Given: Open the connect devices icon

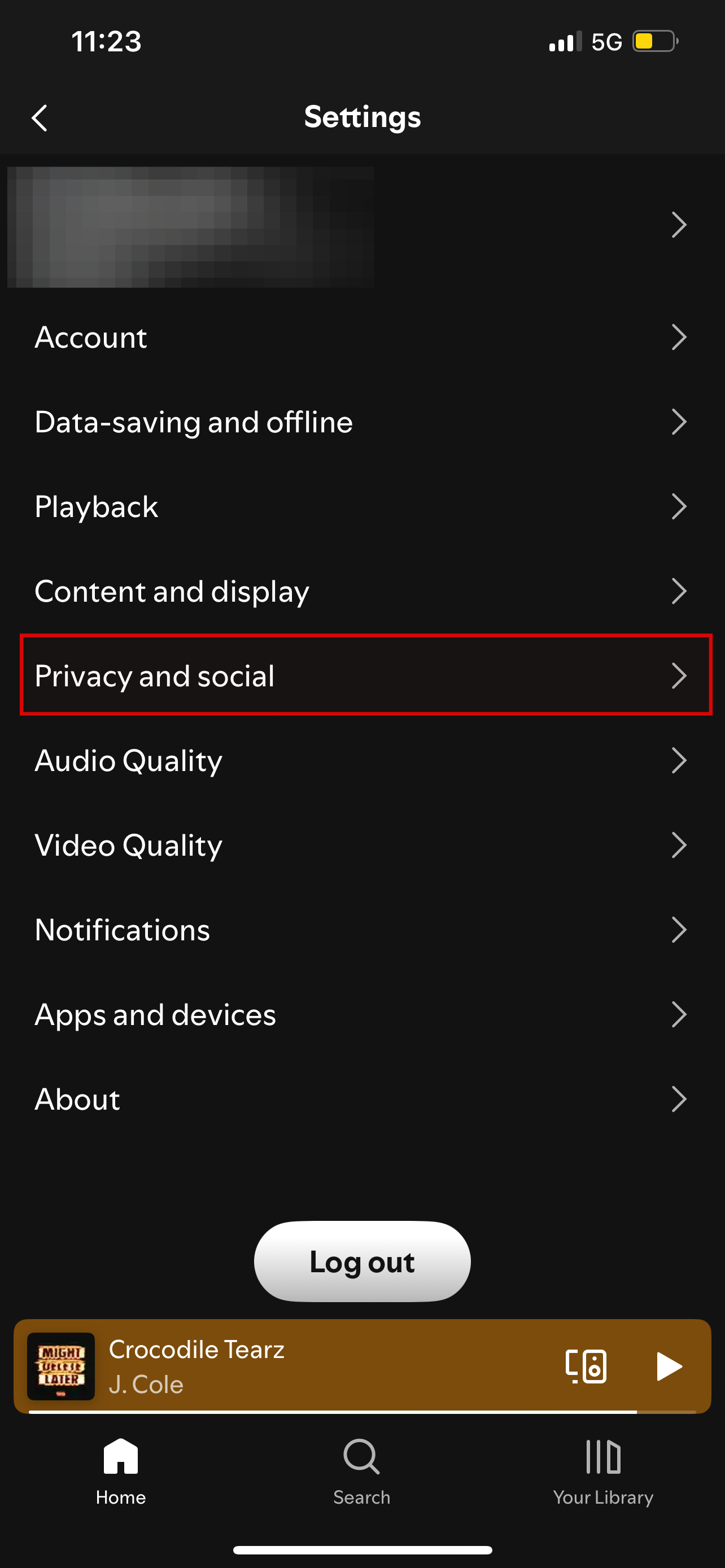Looking at the screenshot, I should [x=586, y=1366].
